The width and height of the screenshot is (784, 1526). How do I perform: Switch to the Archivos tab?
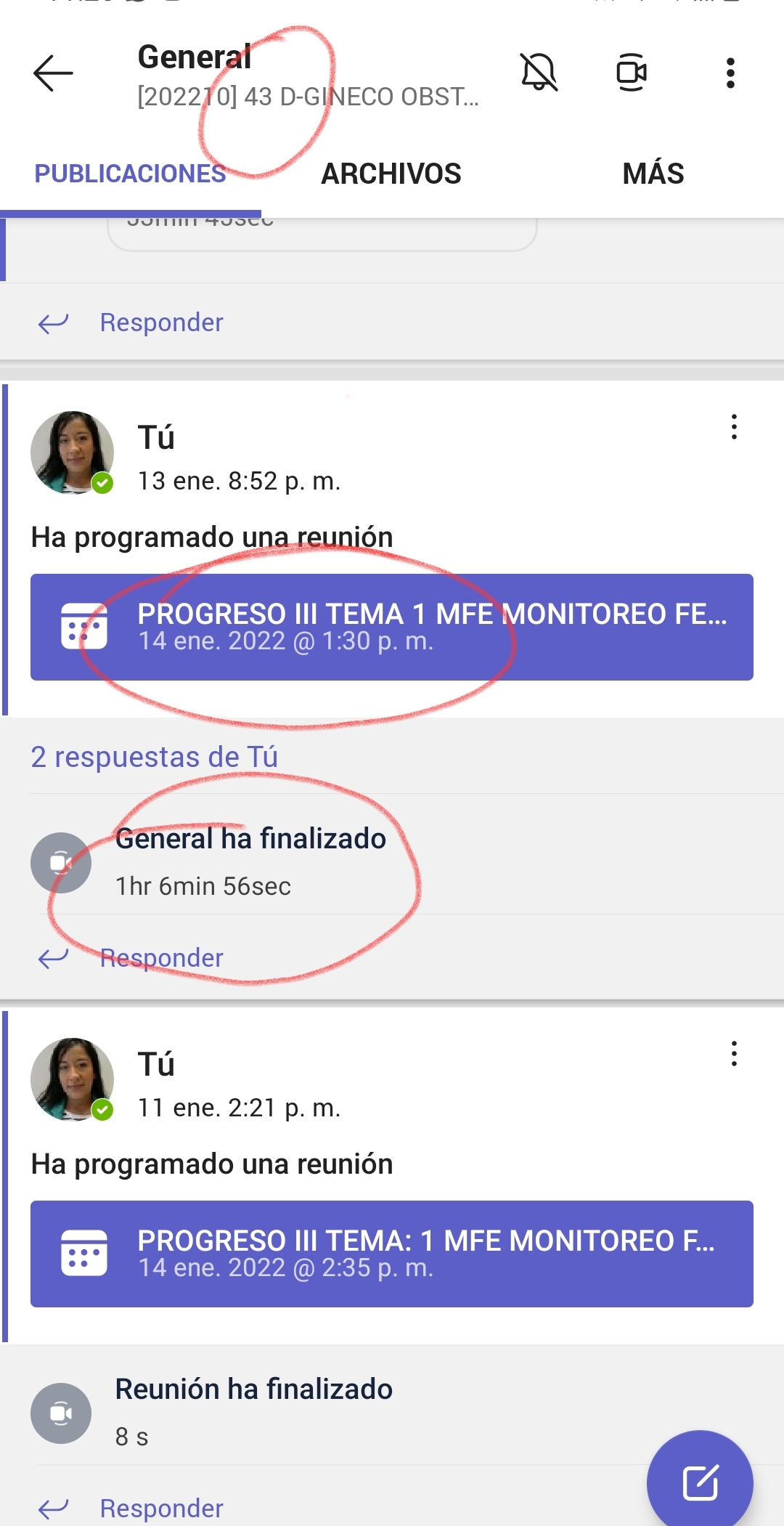click(391, 174)
